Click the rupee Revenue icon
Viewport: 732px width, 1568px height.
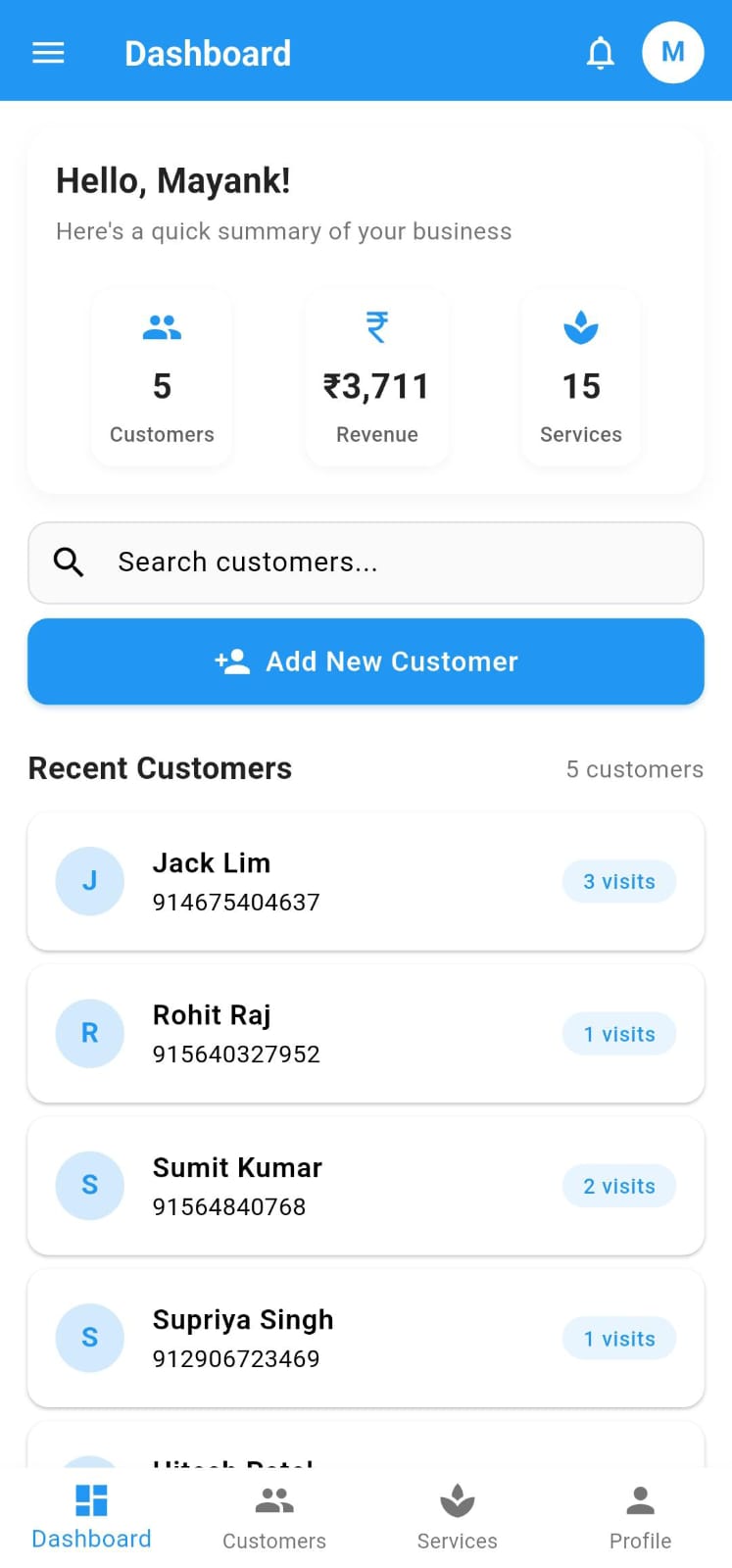tap(376, 326)
